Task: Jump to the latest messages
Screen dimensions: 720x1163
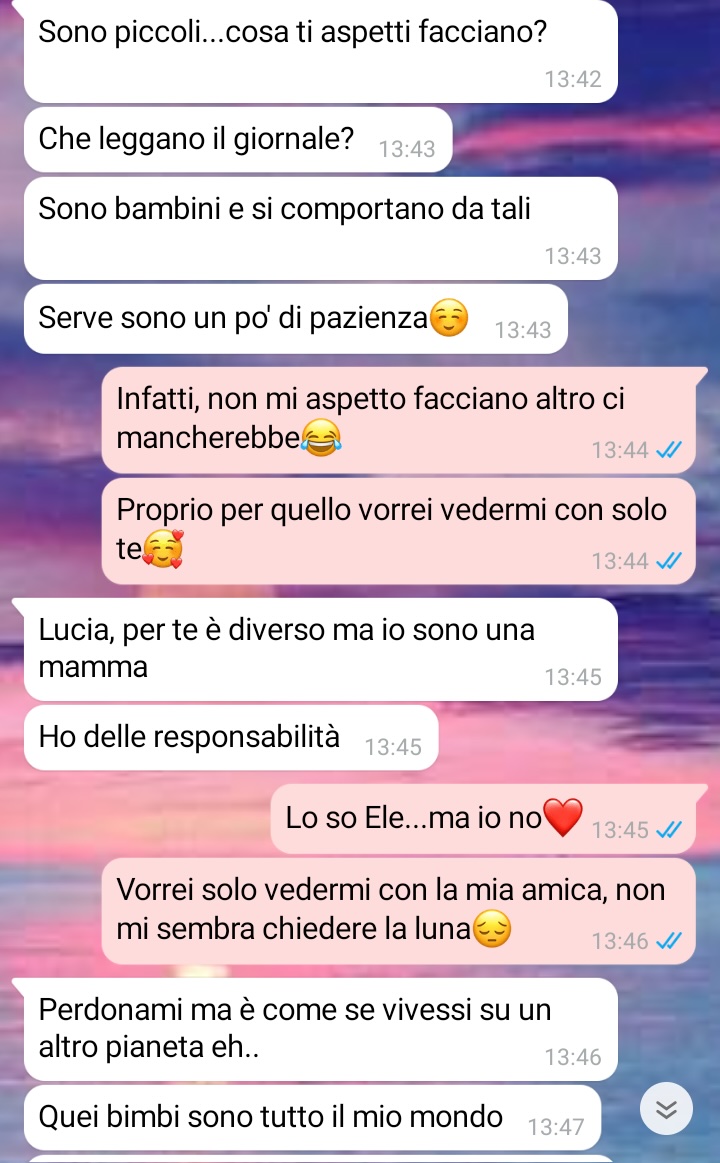Action: pyautogui.click(x=666, y=1108)
